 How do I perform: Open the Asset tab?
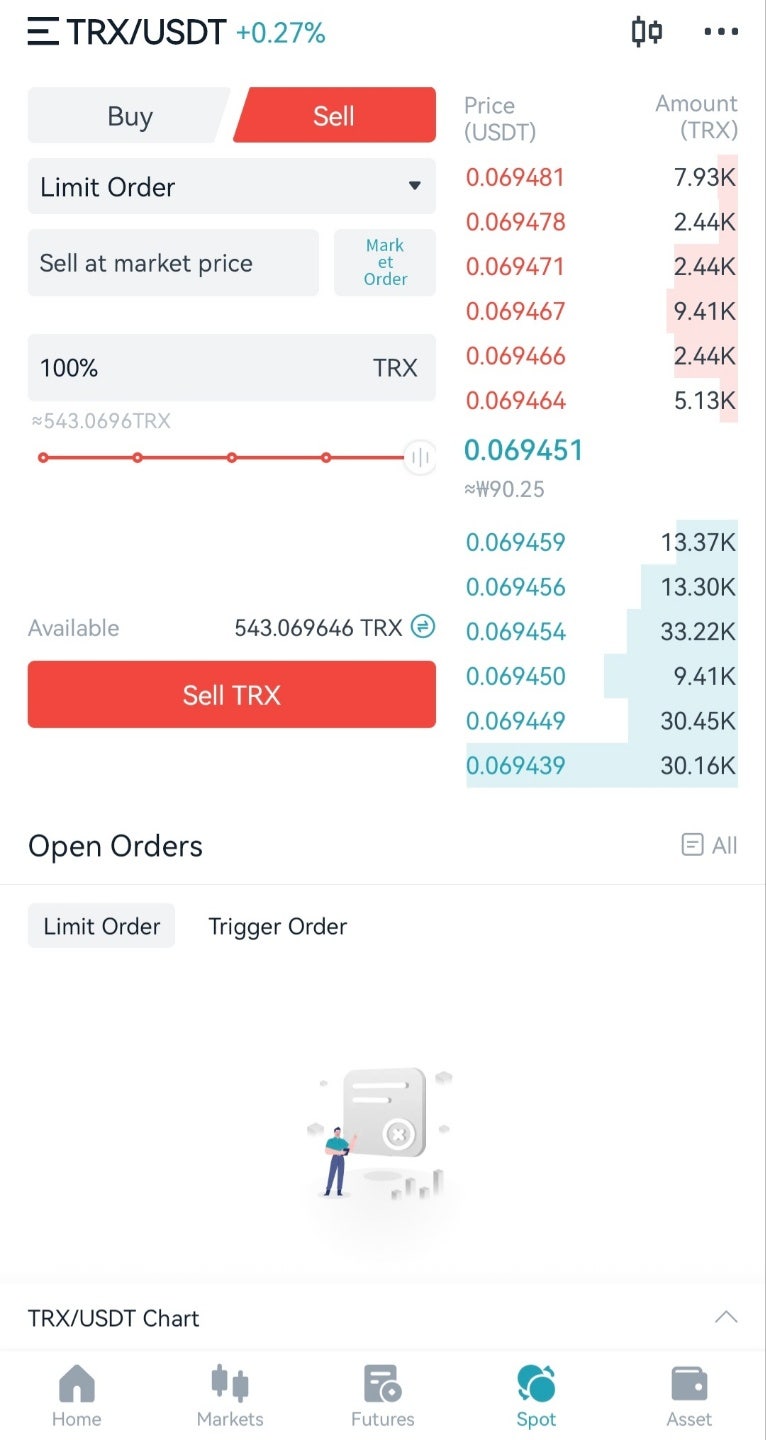[689, 1397]
